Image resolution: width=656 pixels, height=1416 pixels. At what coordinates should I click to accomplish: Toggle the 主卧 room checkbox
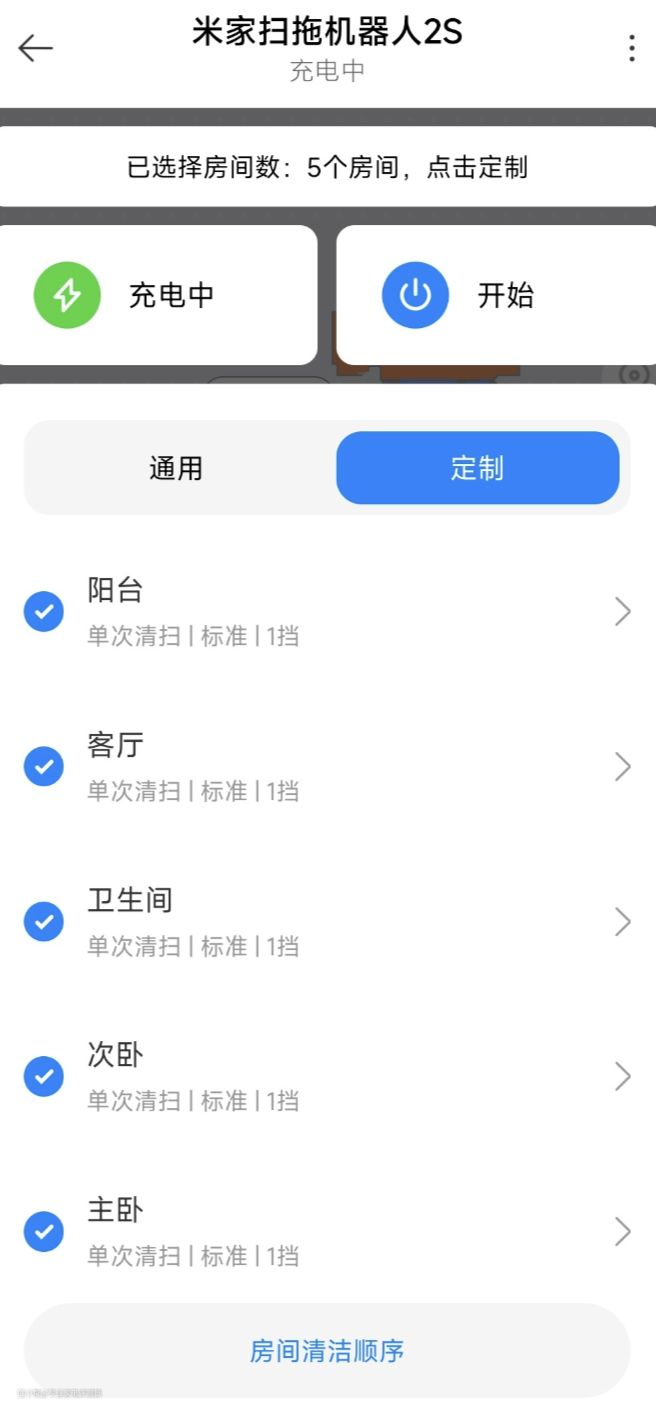43,1231
